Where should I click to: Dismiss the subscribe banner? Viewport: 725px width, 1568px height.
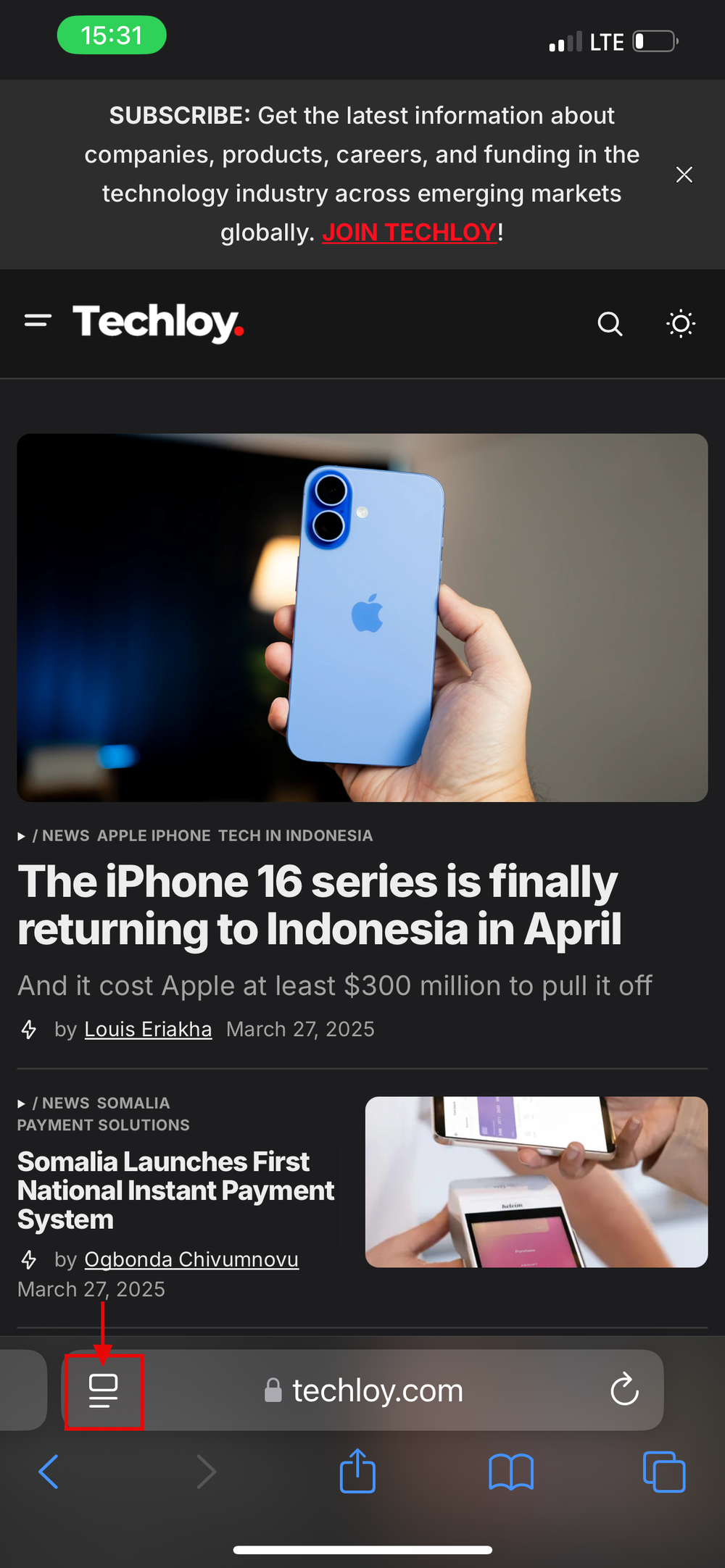pyautogui.click(x=684, y=175)
